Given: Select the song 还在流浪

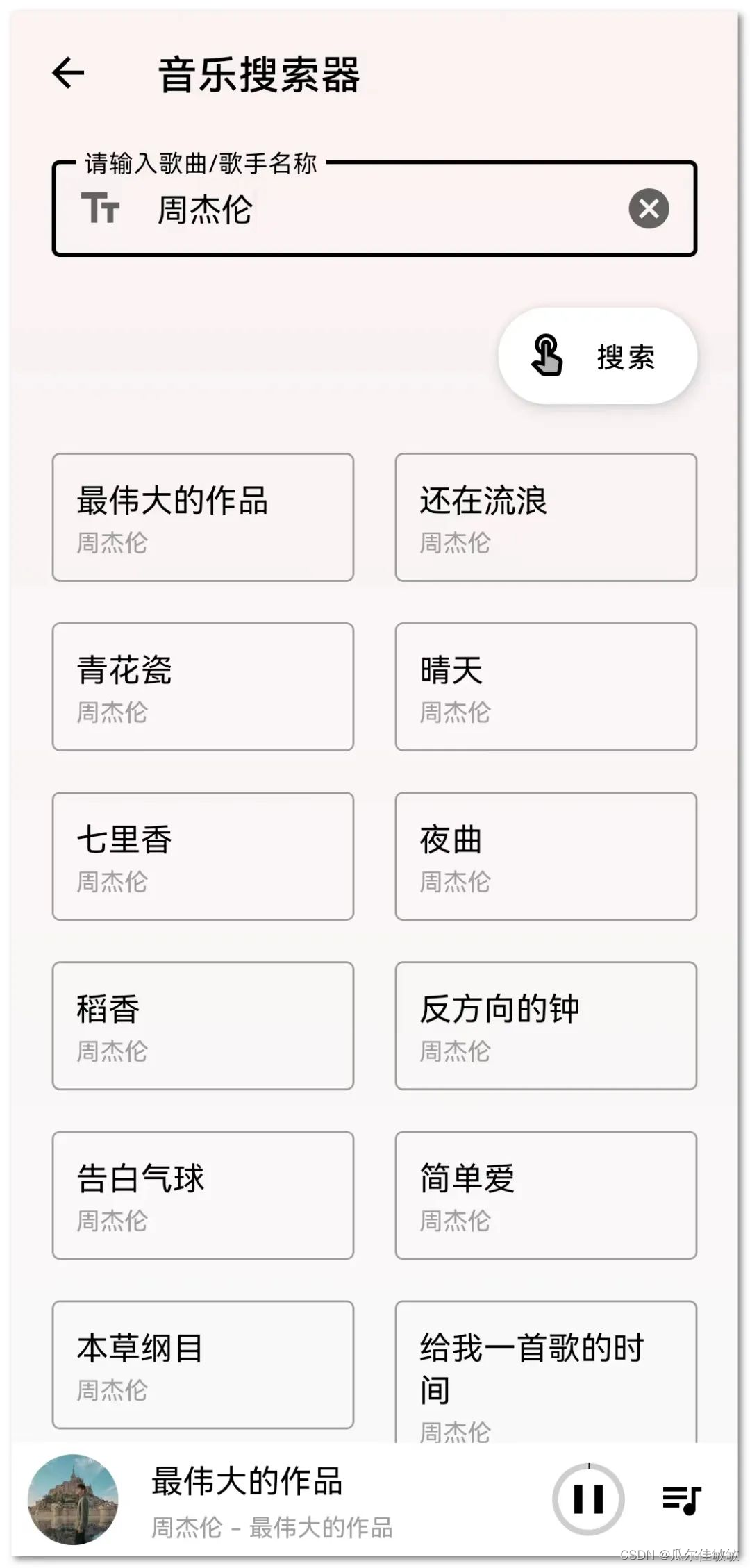Looking at the screenshot, I should [x=546, y=517].
